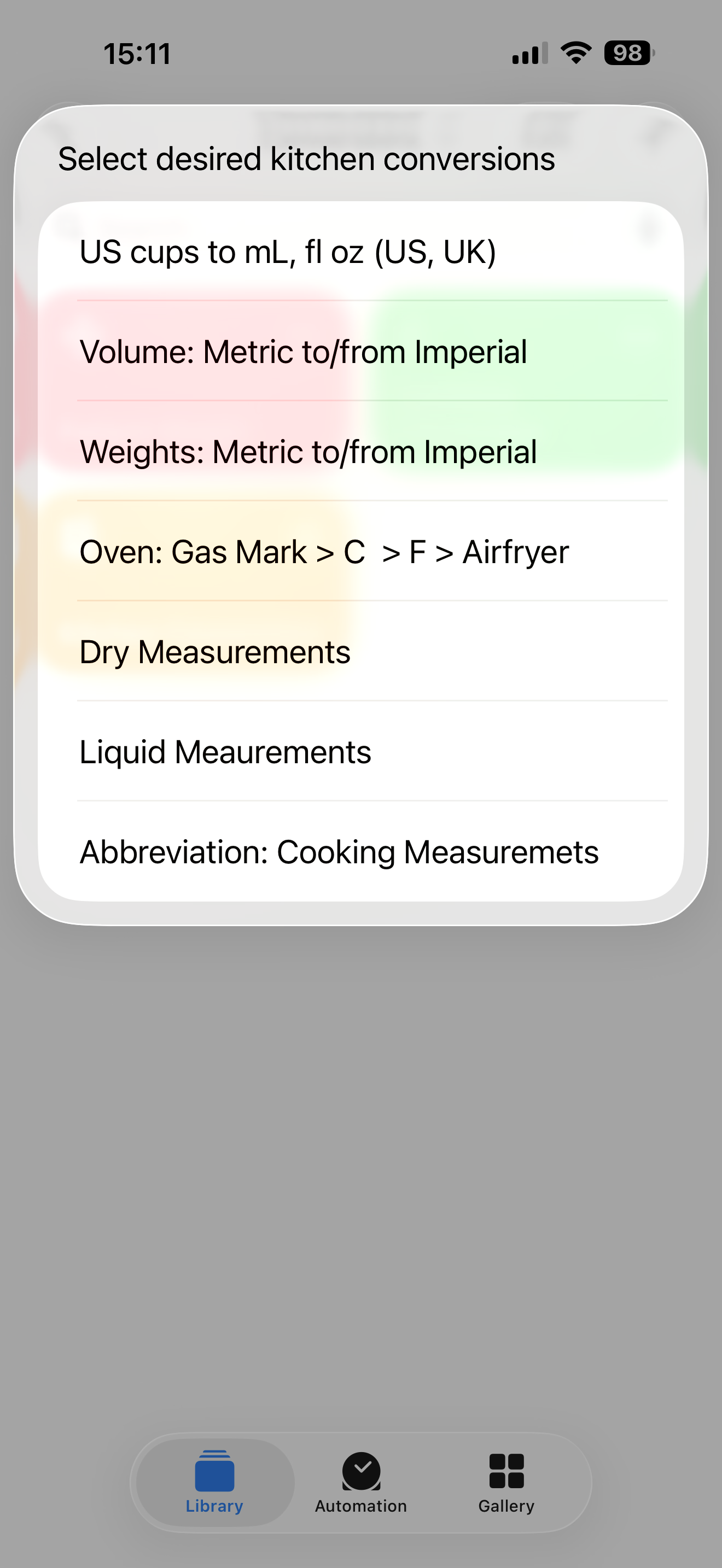Choose 'Oven: Gas Mark > C > F > Airfryer'
722x1568 pixels.
[361, 551]
